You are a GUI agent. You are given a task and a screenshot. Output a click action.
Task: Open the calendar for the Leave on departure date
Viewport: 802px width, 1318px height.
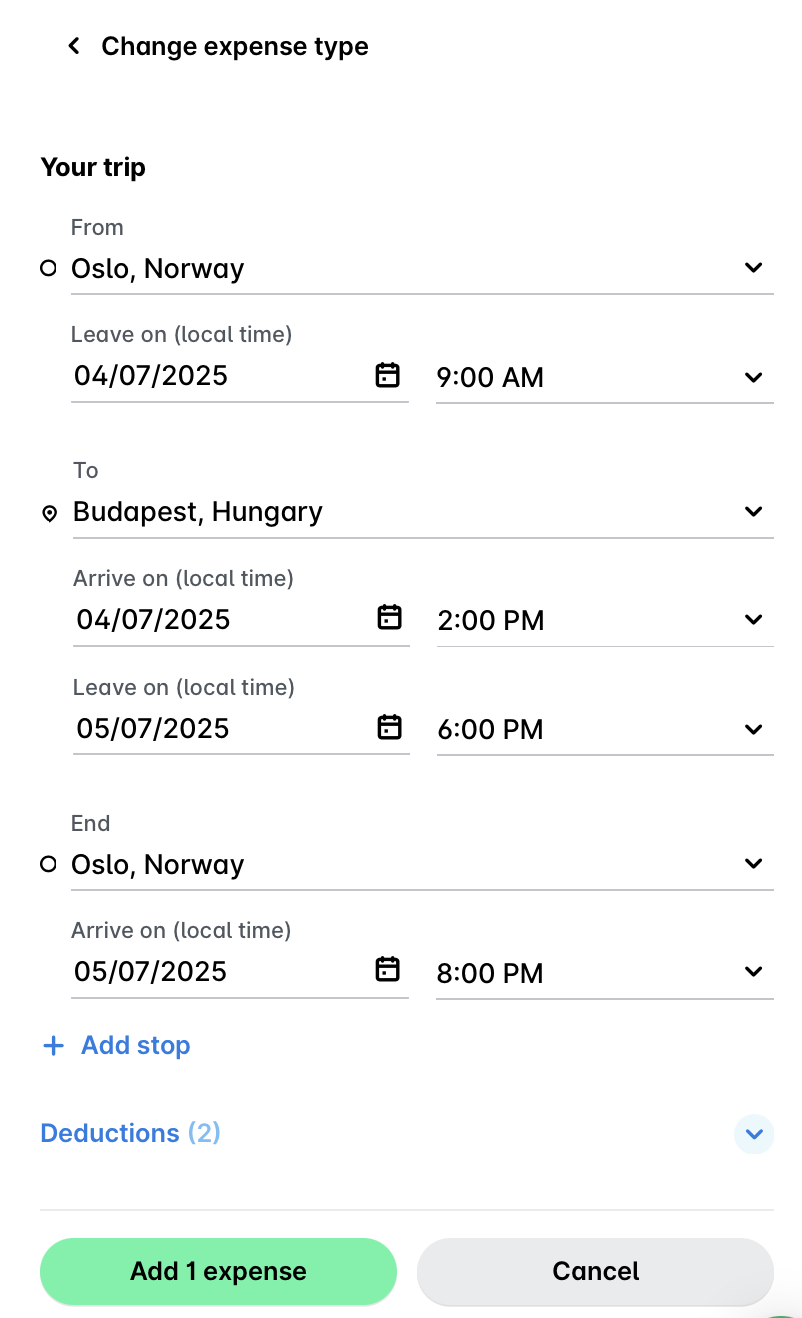(x=389, y=374)
